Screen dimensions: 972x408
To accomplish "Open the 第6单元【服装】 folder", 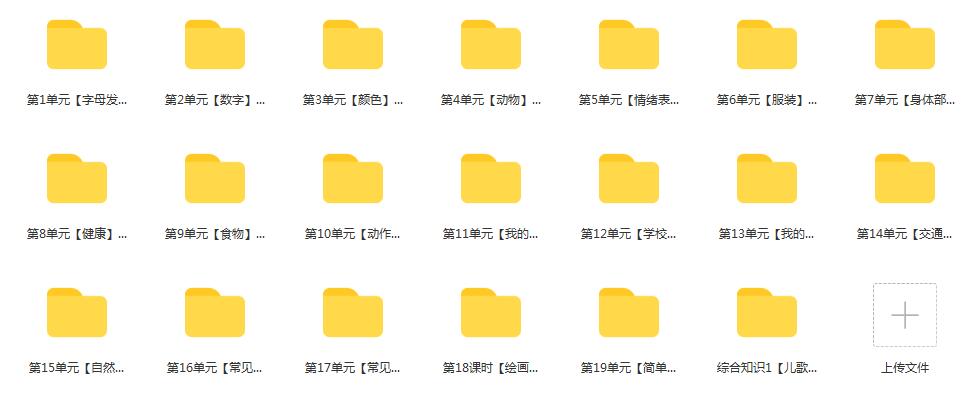I will [x=767, y=46].
